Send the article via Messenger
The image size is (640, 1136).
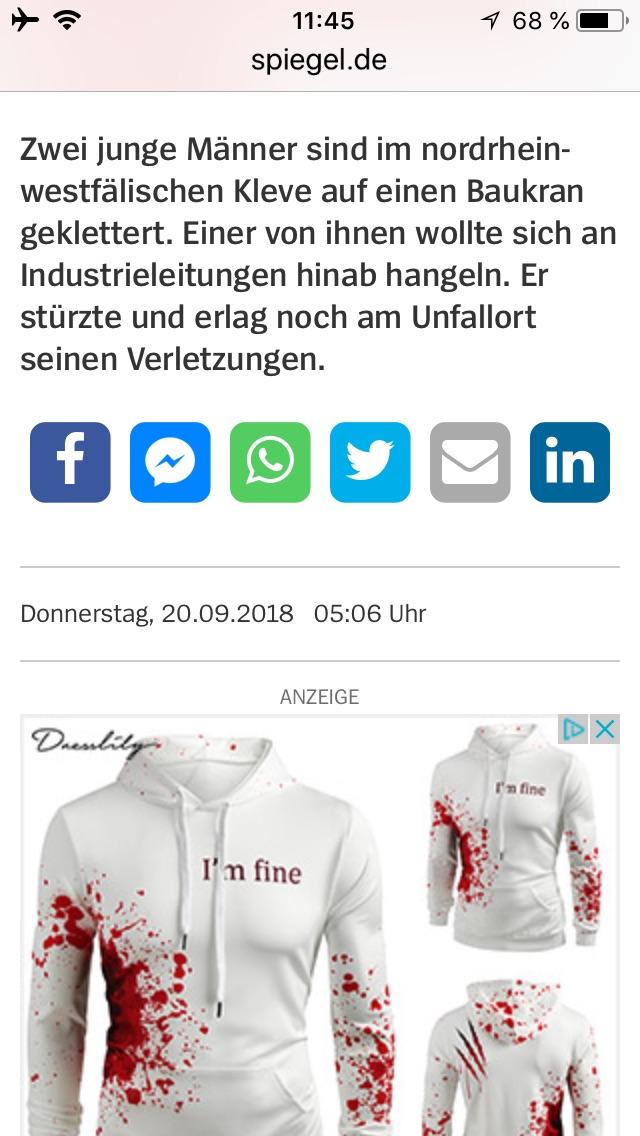pyautogui.click(x=170, y=462)
